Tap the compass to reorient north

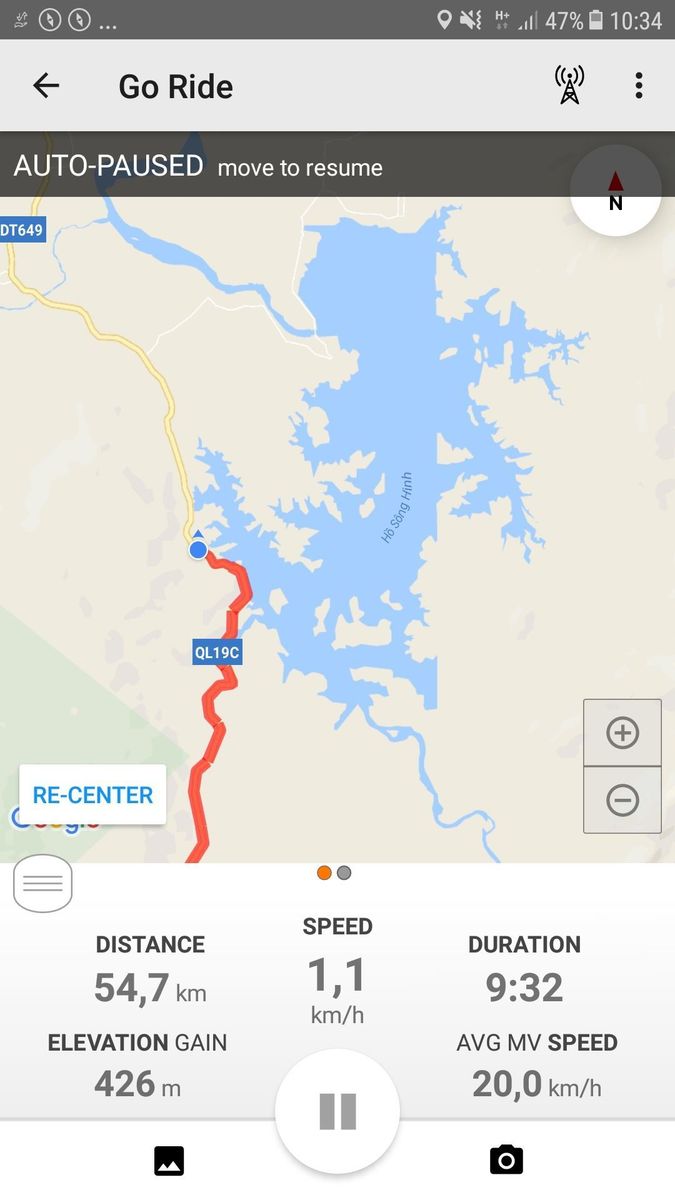pyautogui.click(x=615, y=191)
